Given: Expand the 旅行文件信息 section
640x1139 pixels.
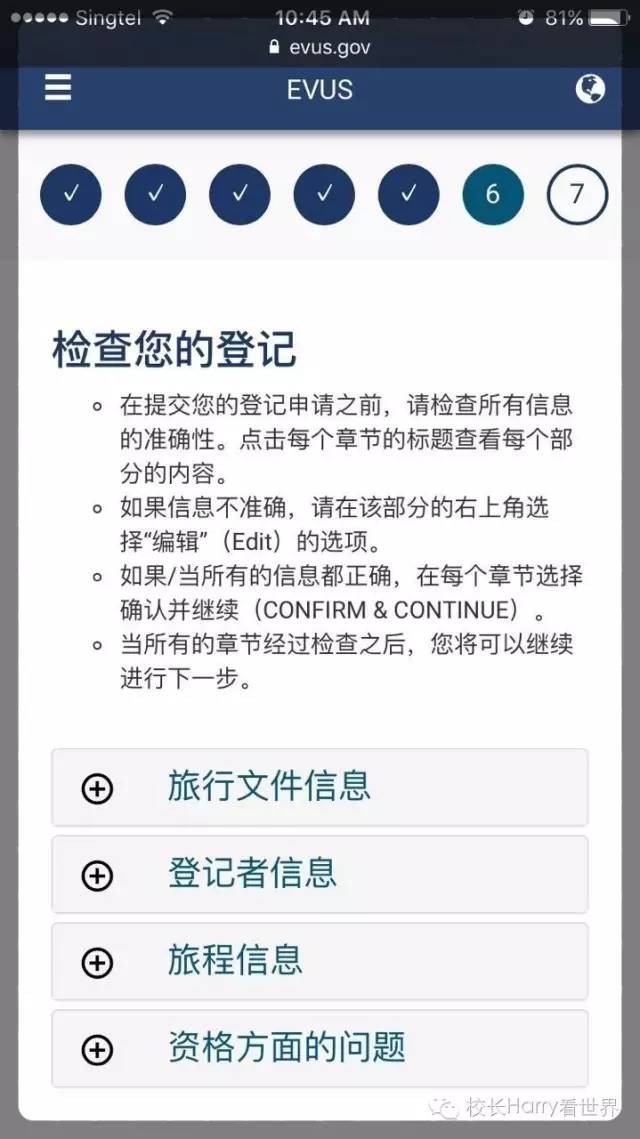Looking at the screenshot, I should click(319, 787).
